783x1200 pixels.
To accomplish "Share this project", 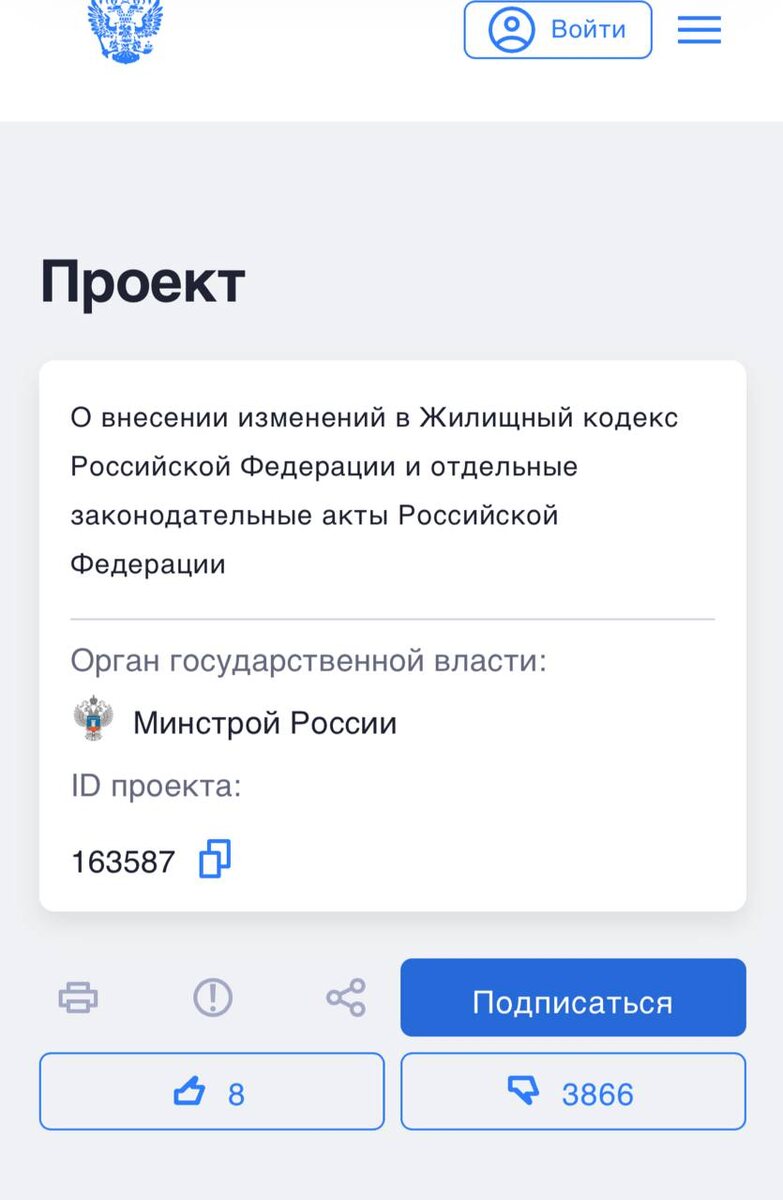I will pos(346,997).
